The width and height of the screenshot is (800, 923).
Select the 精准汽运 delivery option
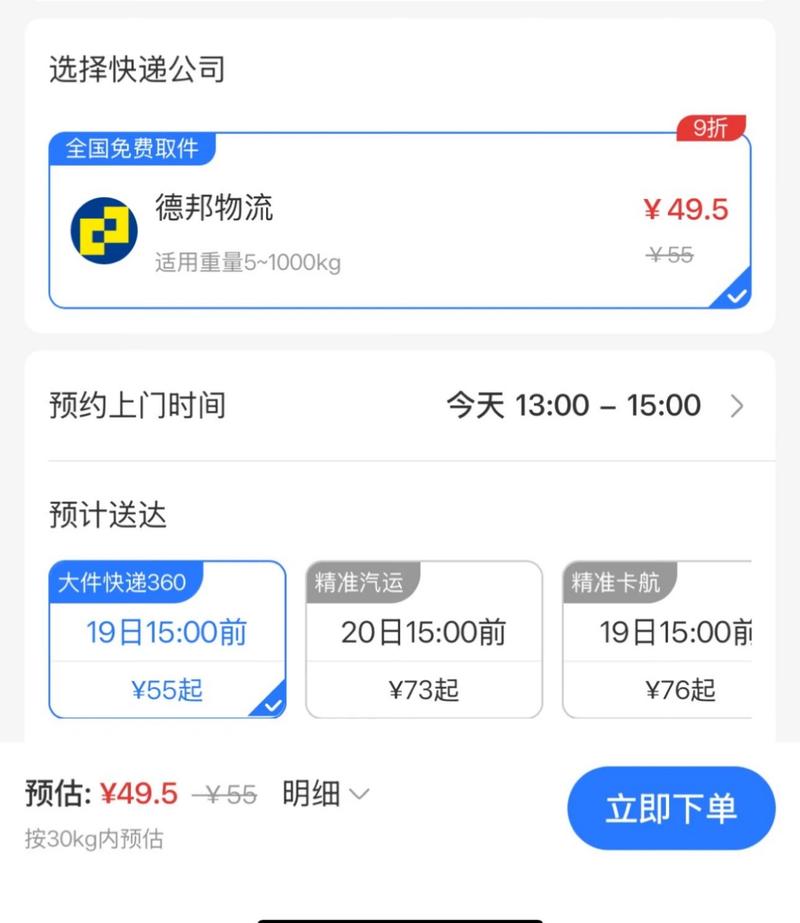click(423, 638)
